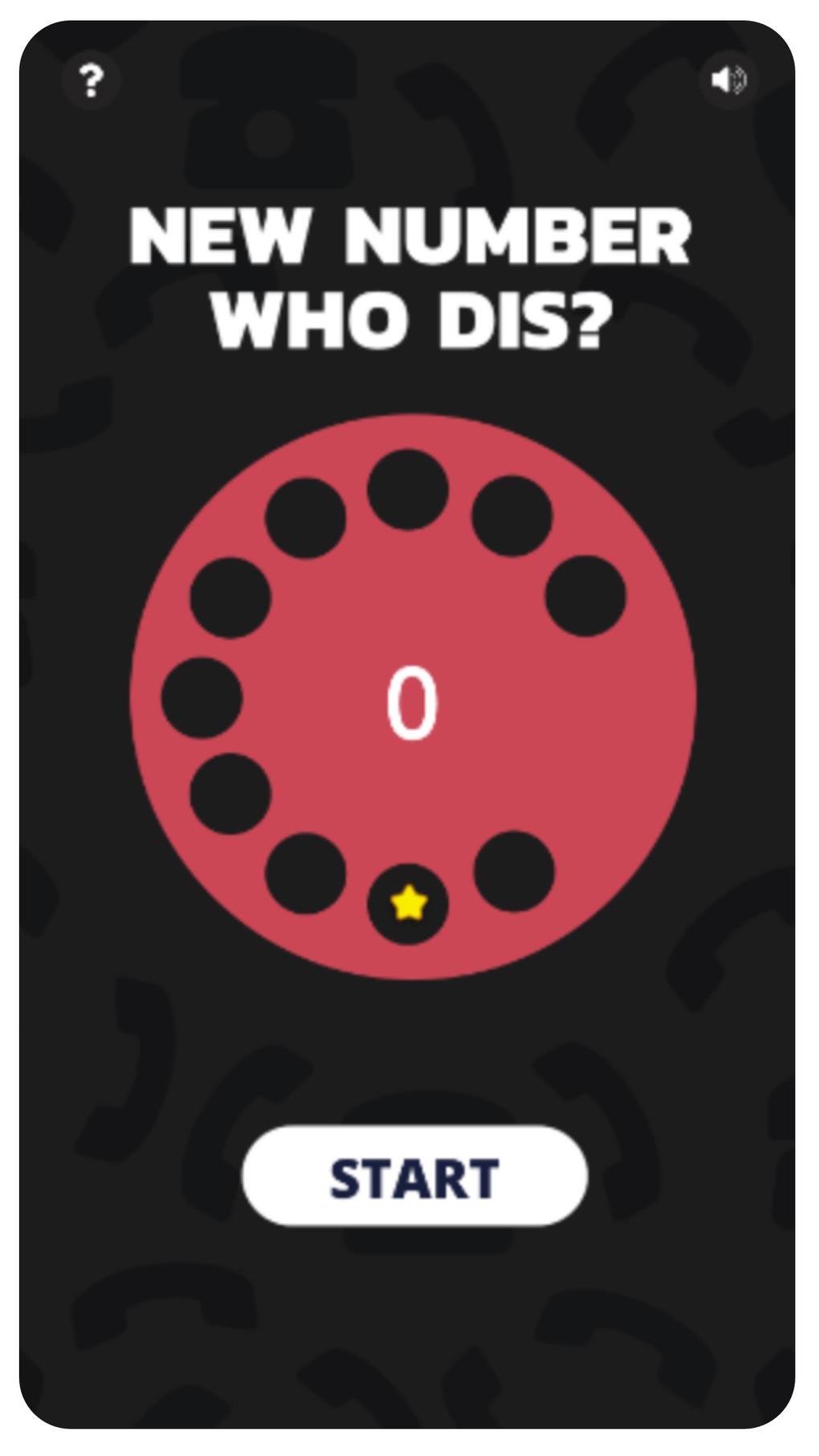This screenshot has height=1456, width=819.
Task: Tap the dial hole with the star
Action: pos(408,905)
